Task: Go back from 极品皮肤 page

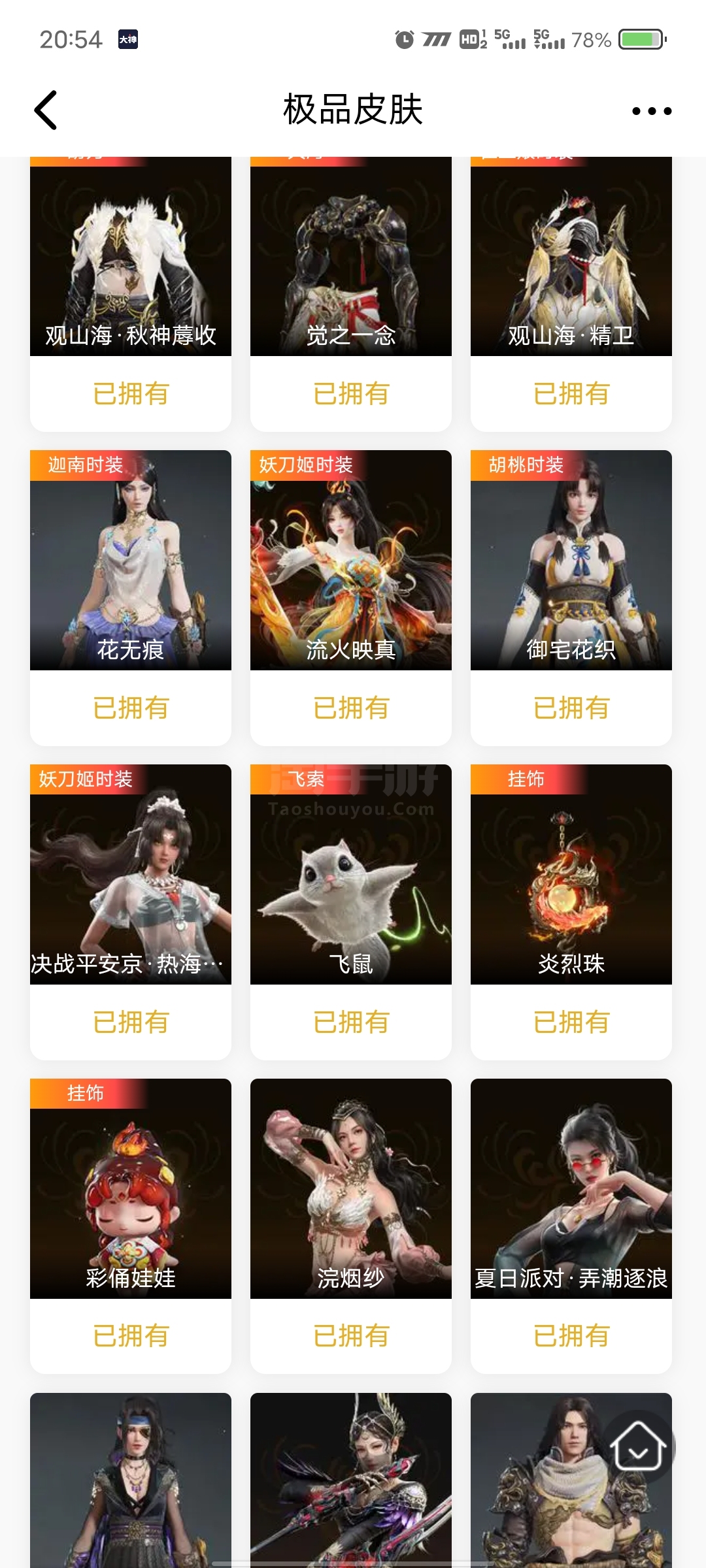Action: tap(46, 110)
